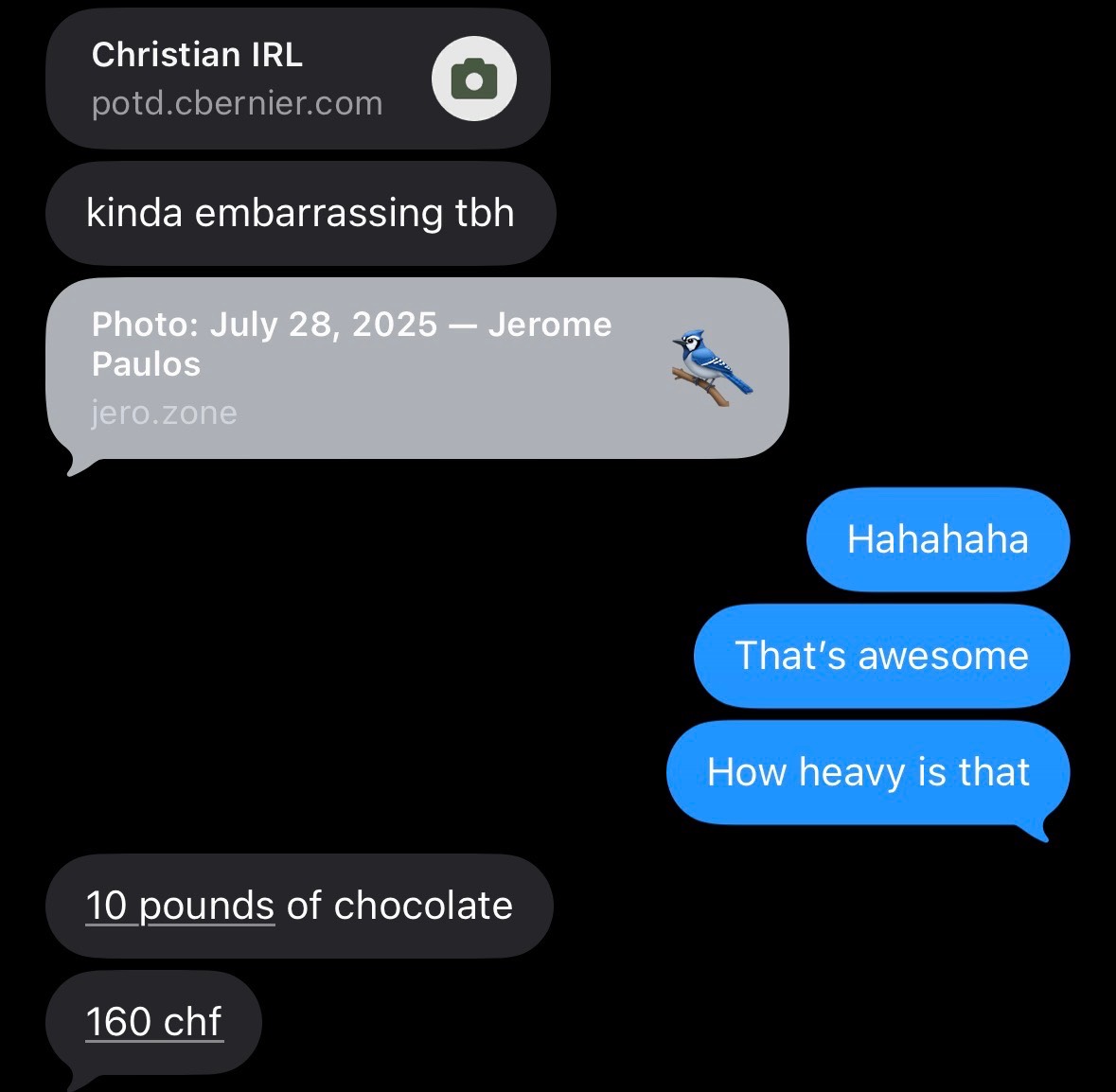Tap the underlined "160 chf" amount
The image size is (1116, 1092).
click(153, 1022)
